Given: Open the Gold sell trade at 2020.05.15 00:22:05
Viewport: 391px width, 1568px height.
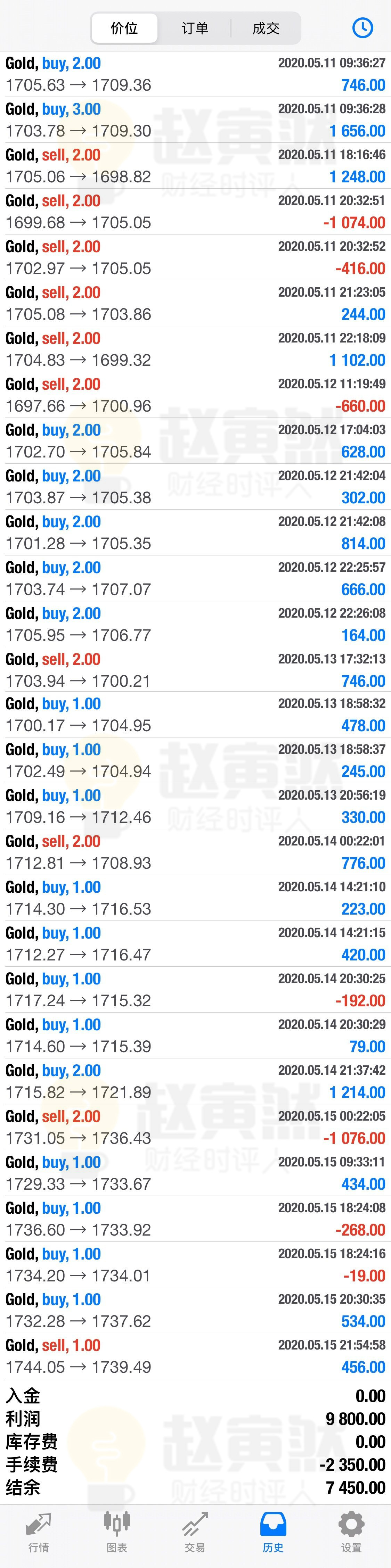Looking at the screenshot, I should (x=195, y=1127).
